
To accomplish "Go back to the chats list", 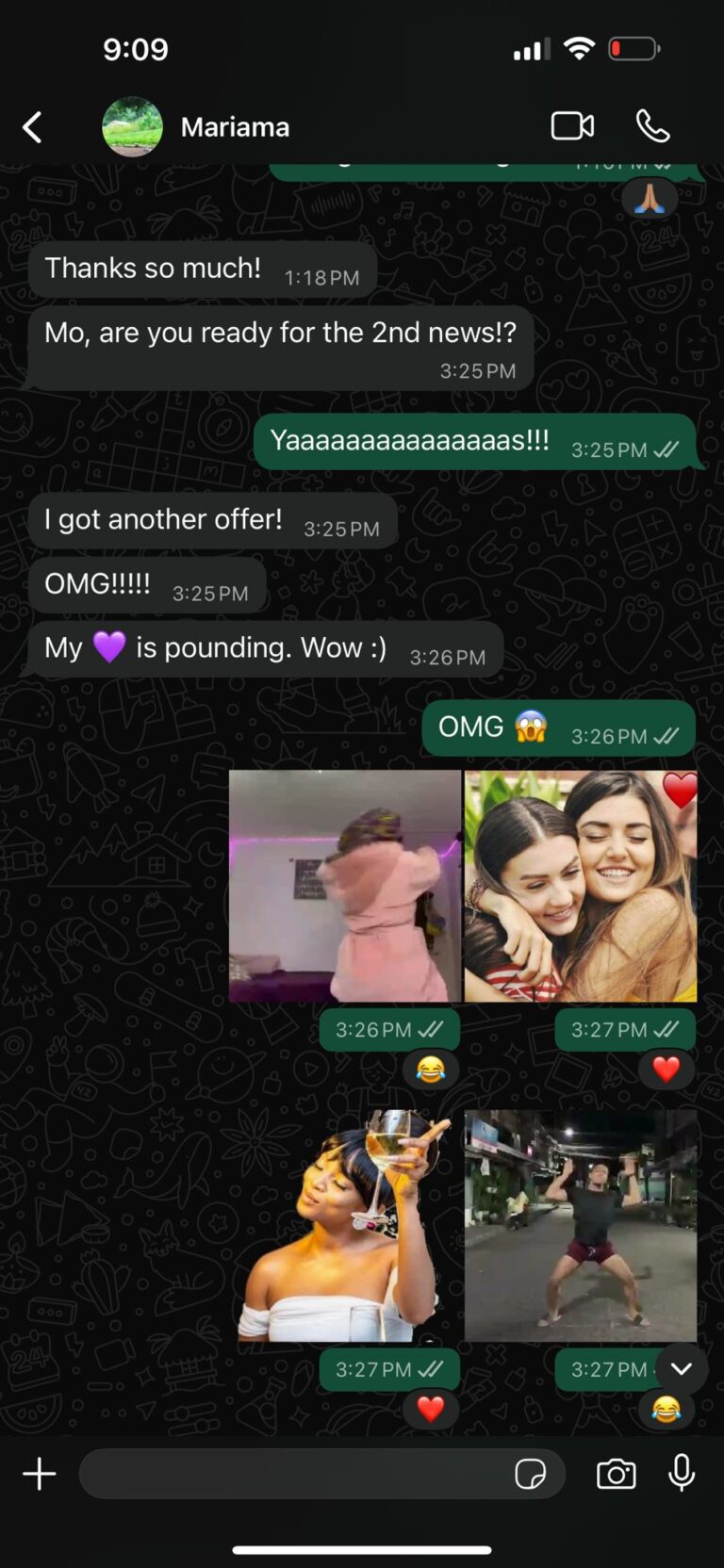I will point(33,127).
